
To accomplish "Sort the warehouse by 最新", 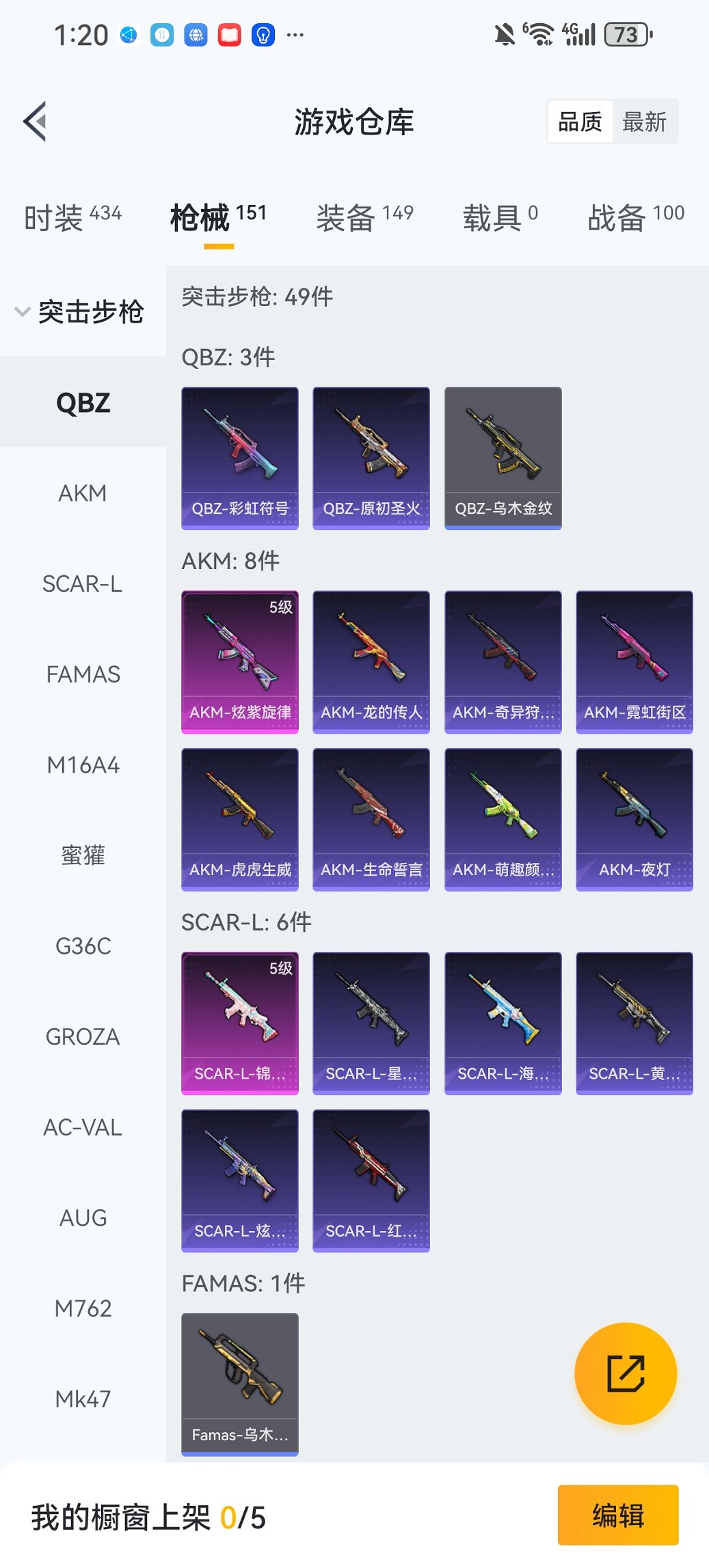I will (644, 122).
